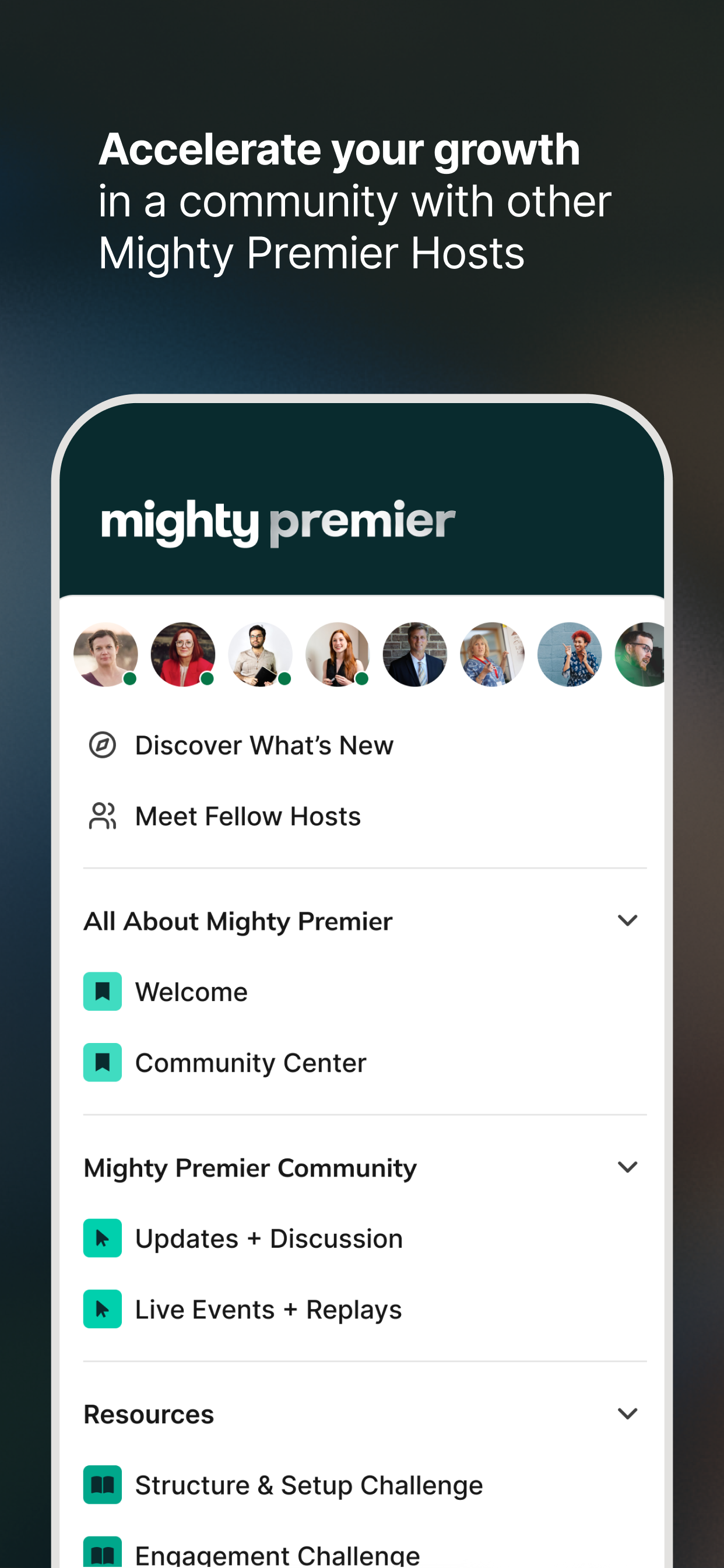Image resolution: width=724 pixels, height=1568 pixels.
Task: Collapse the Resources section
Action: pyautogui.click(x=627, y=1414)
